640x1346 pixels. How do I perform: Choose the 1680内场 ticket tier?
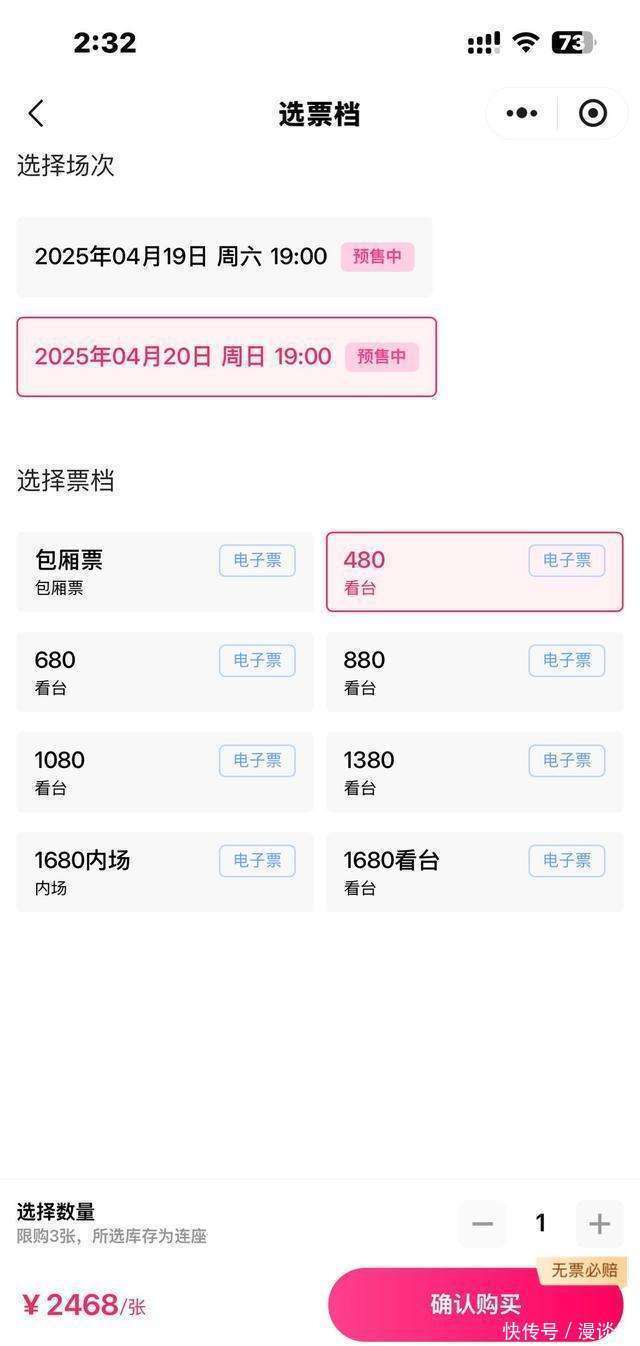(x=165, y=872)
